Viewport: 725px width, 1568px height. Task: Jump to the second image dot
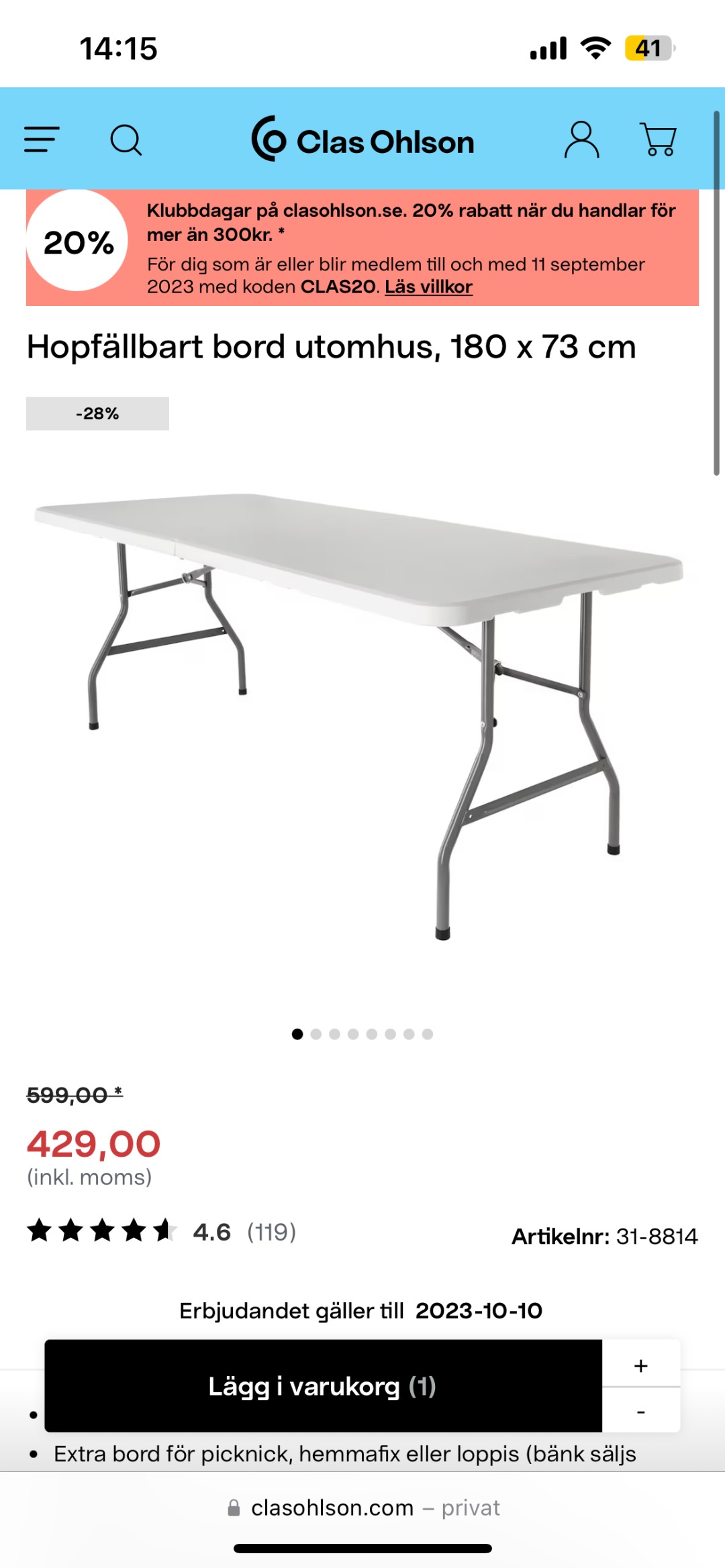(x=316, y=1034)
